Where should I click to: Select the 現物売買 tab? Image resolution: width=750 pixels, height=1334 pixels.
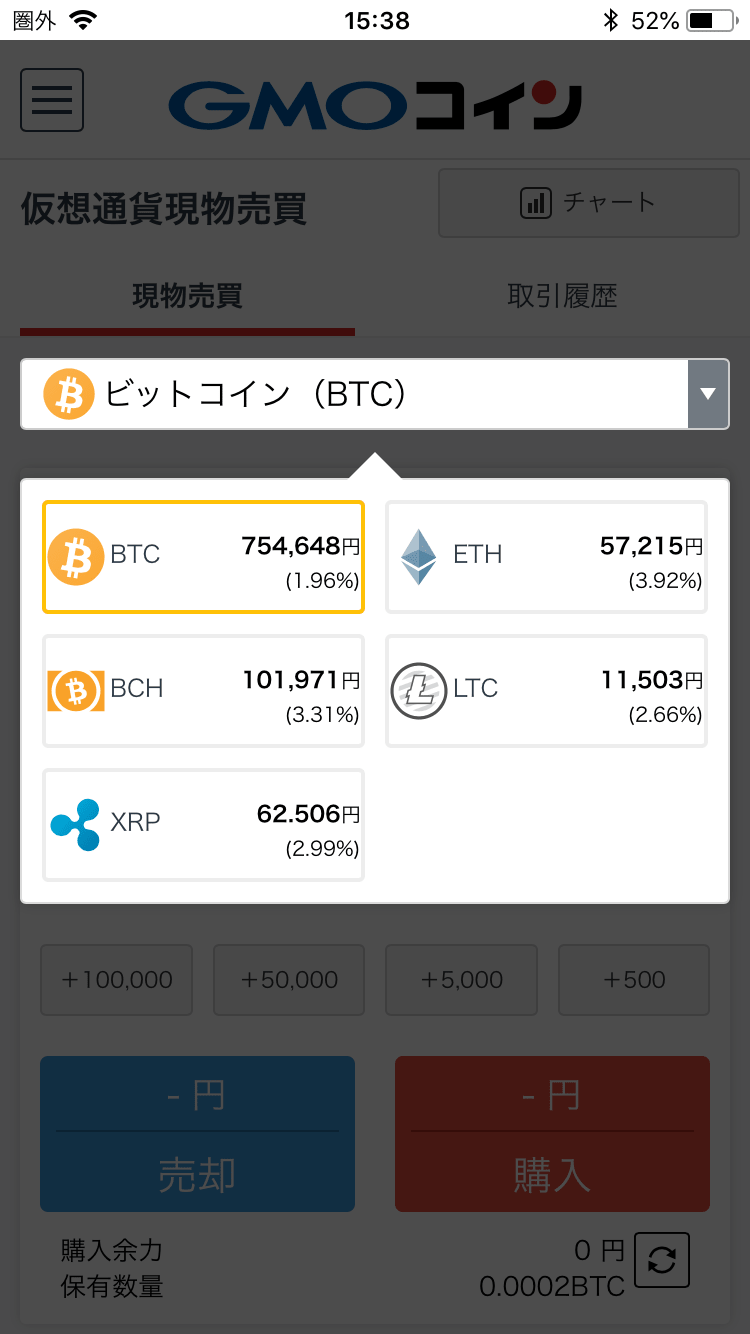187,296
